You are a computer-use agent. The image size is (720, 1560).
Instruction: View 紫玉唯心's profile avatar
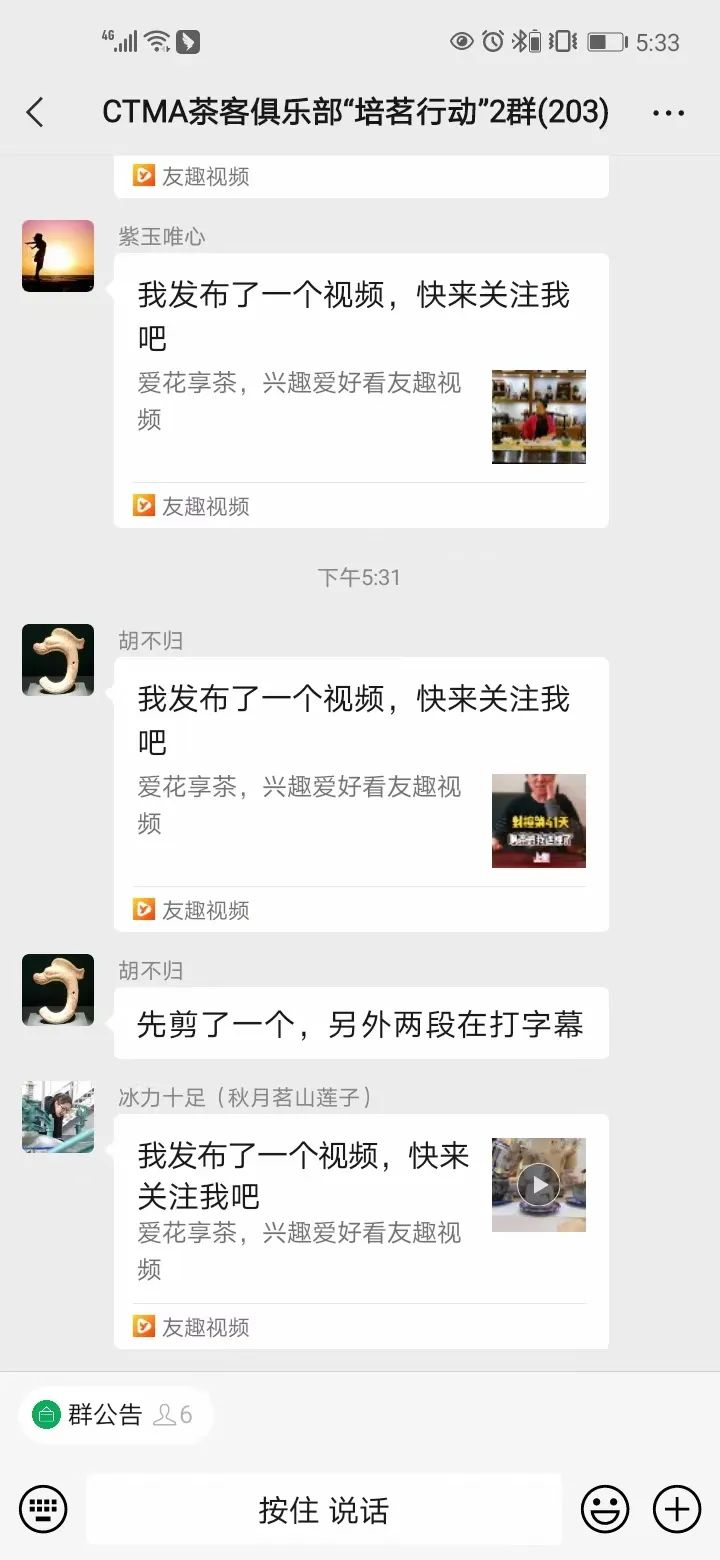(x=58, y=256)
